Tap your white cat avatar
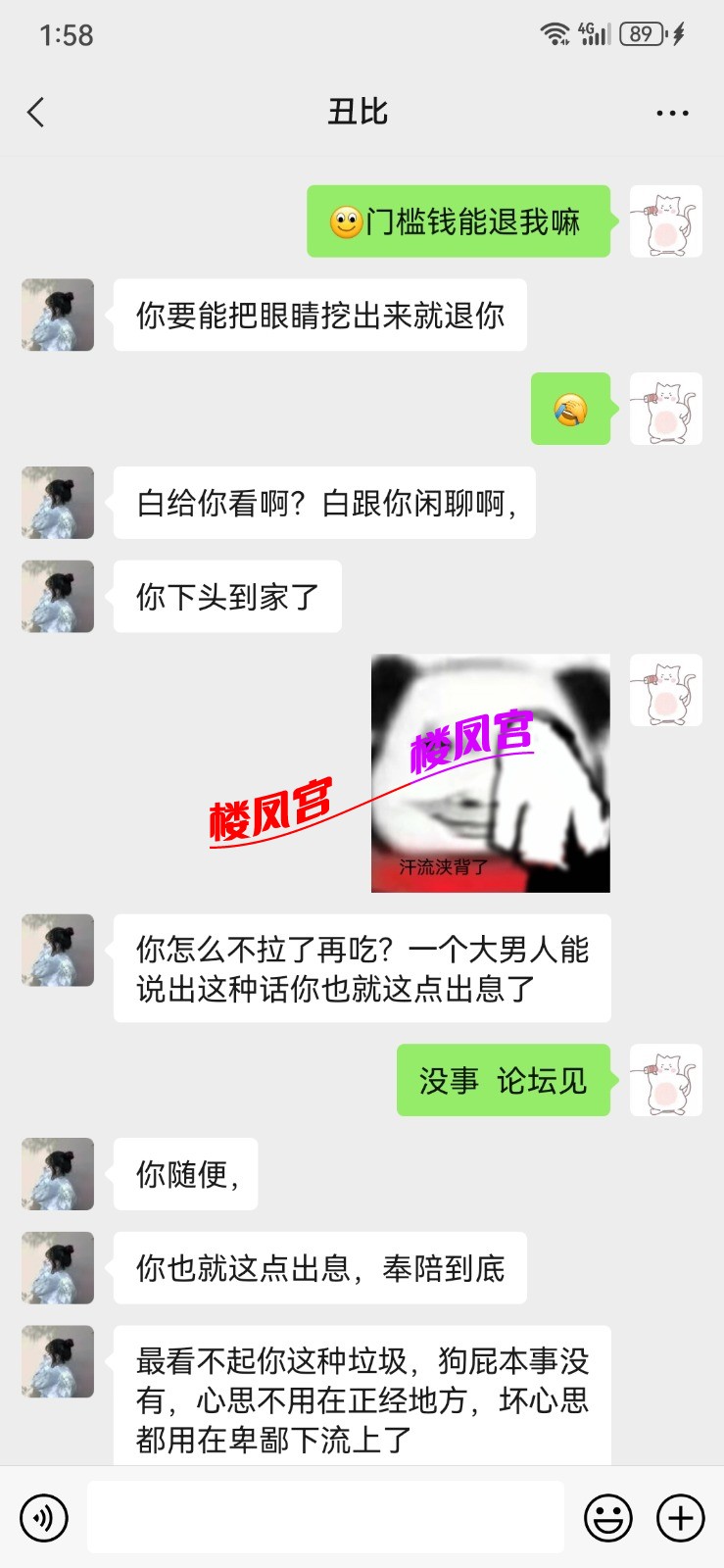Image resolution: width=724 pixels, height=1568 pixels. [665, 222]
